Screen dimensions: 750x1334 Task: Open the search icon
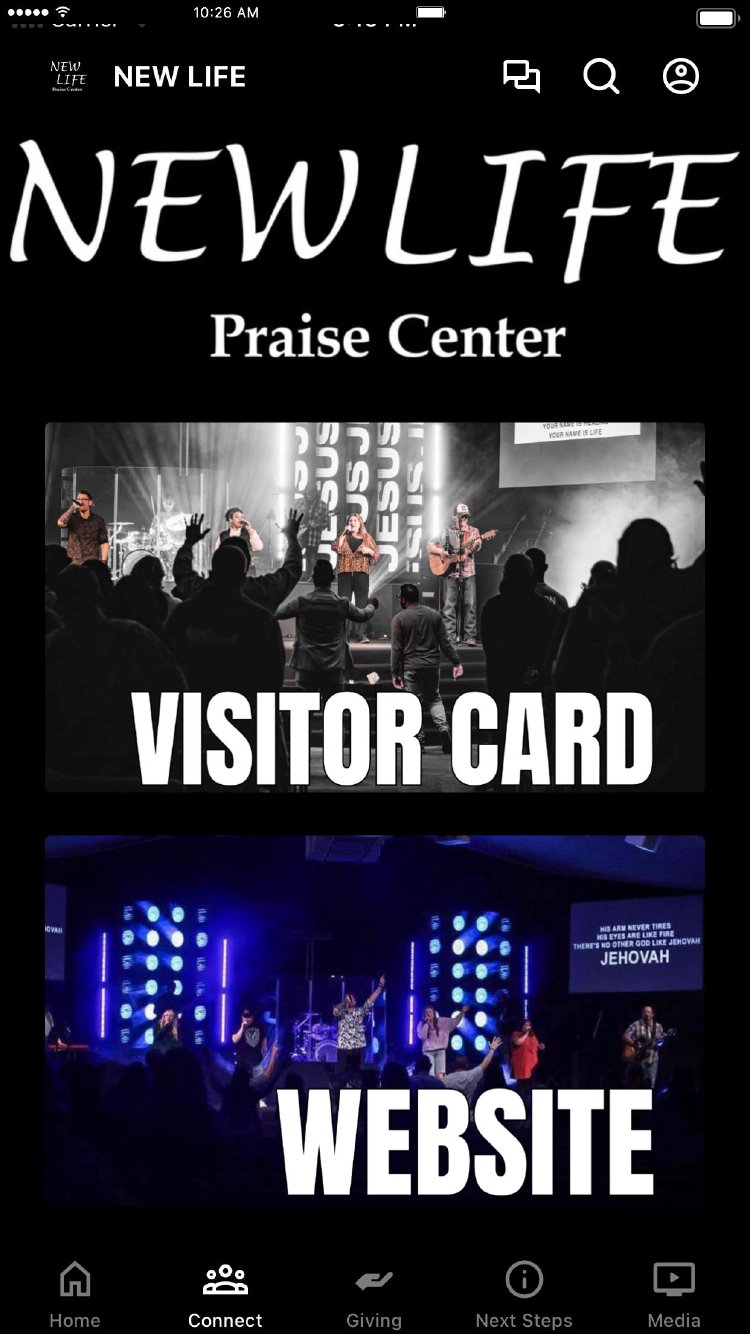601,77
